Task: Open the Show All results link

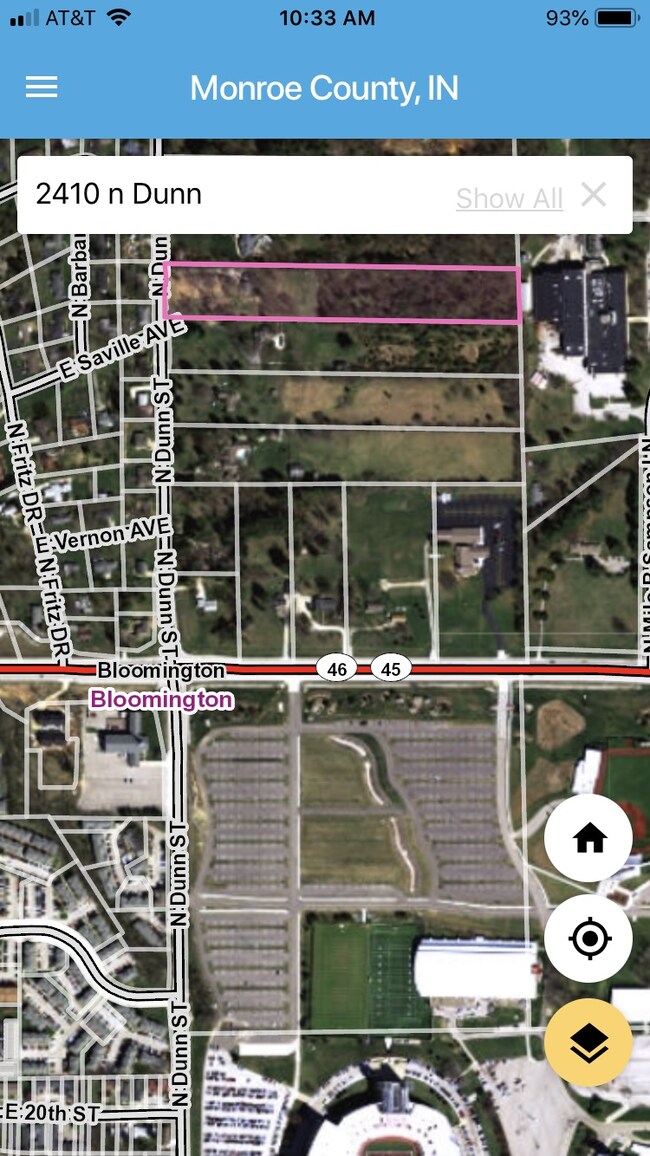Action: tap(509, 198)
